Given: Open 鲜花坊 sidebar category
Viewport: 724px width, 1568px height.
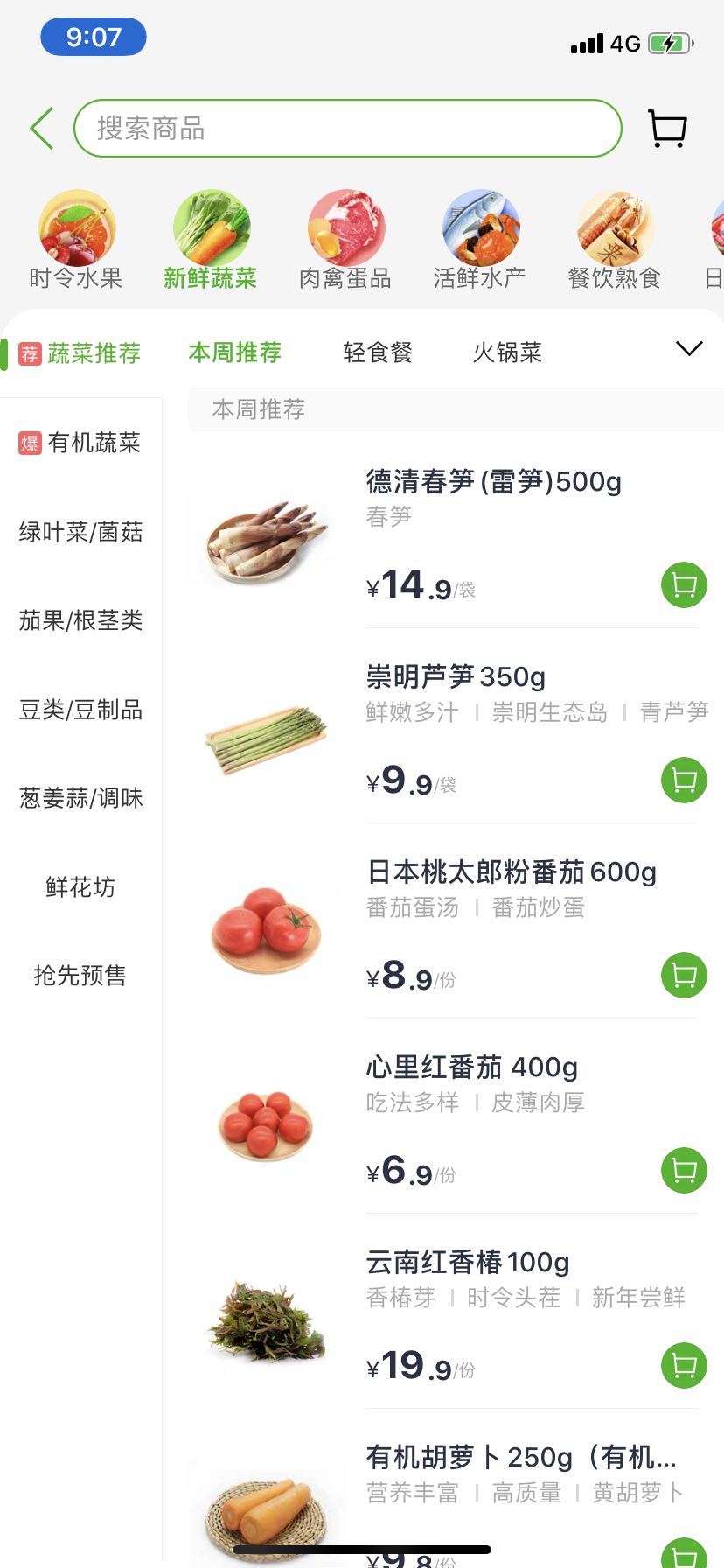Looking at the screenshot, I should pos(80,887).
